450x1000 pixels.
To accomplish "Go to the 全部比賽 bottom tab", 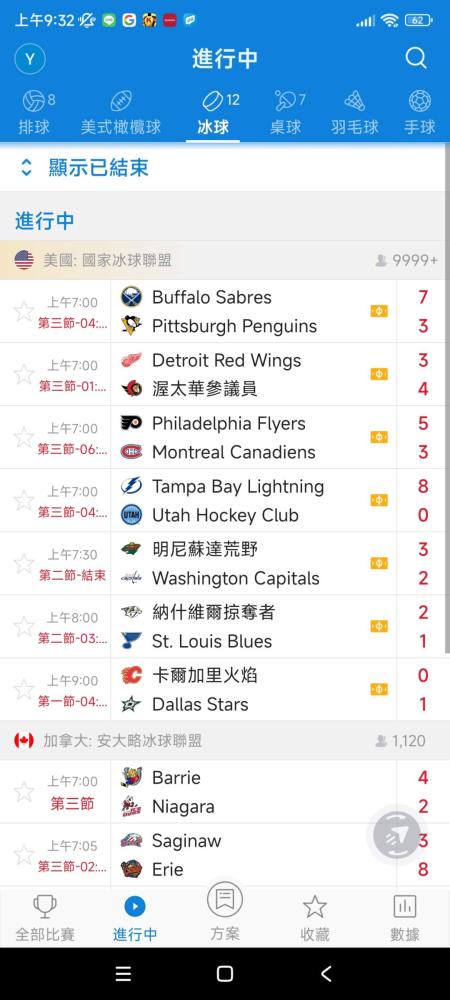I will pyautogui.click(x=45, y=920).
